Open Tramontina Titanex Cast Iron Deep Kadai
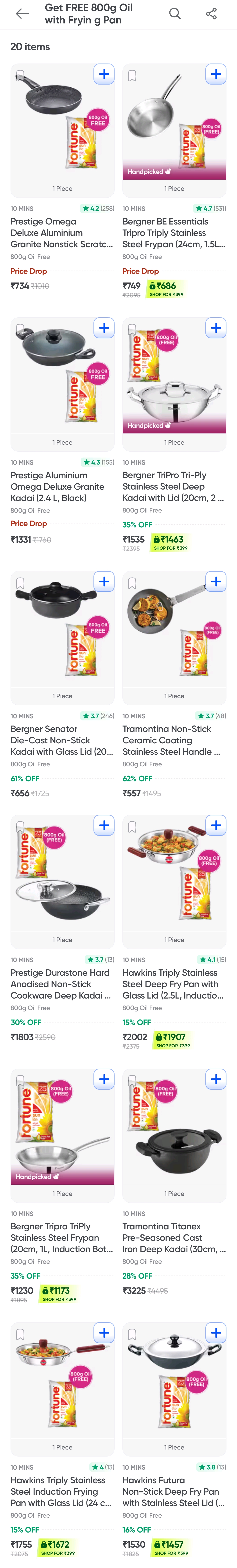This screenshot has height=1568, width=237. [174, 1237]
